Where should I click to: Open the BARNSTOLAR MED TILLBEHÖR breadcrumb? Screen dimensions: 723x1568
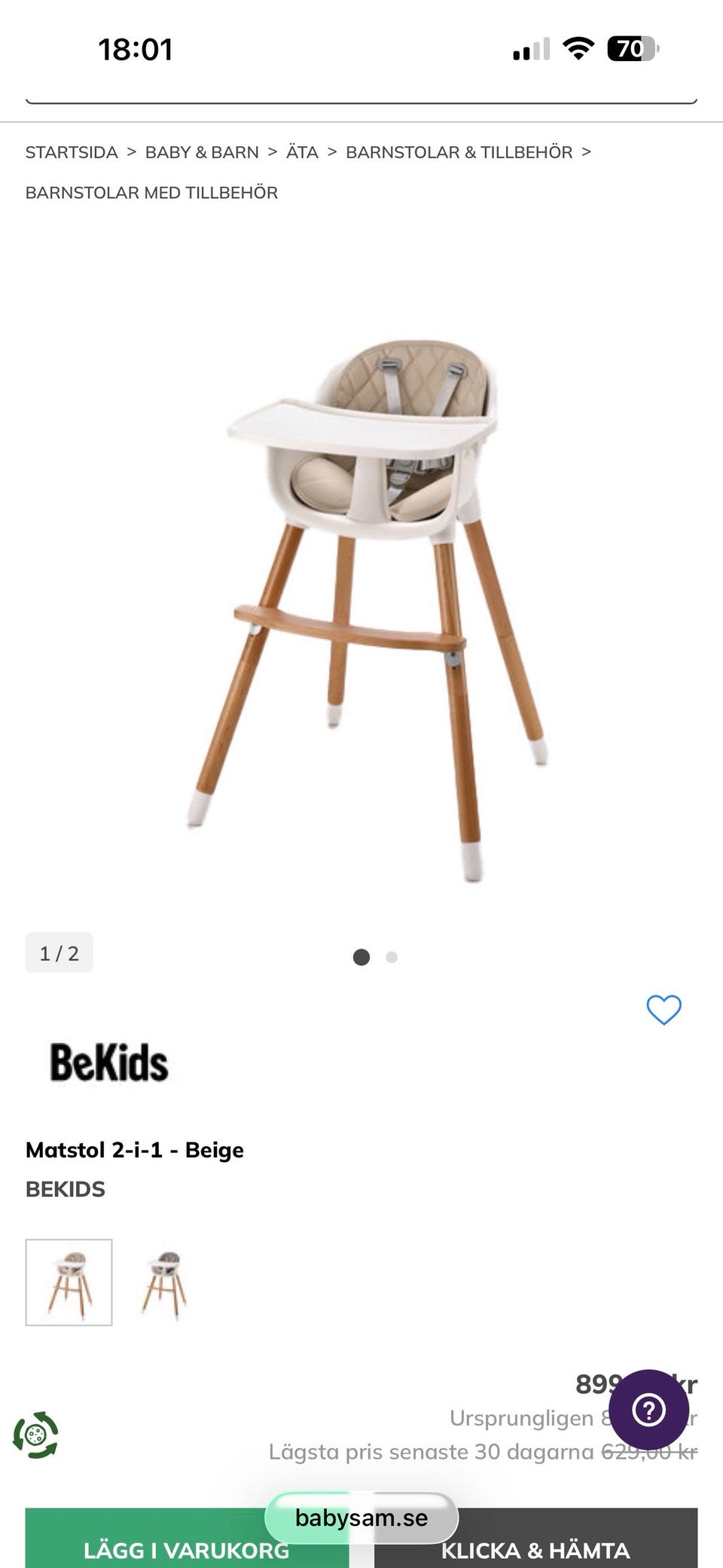point(151,193)
